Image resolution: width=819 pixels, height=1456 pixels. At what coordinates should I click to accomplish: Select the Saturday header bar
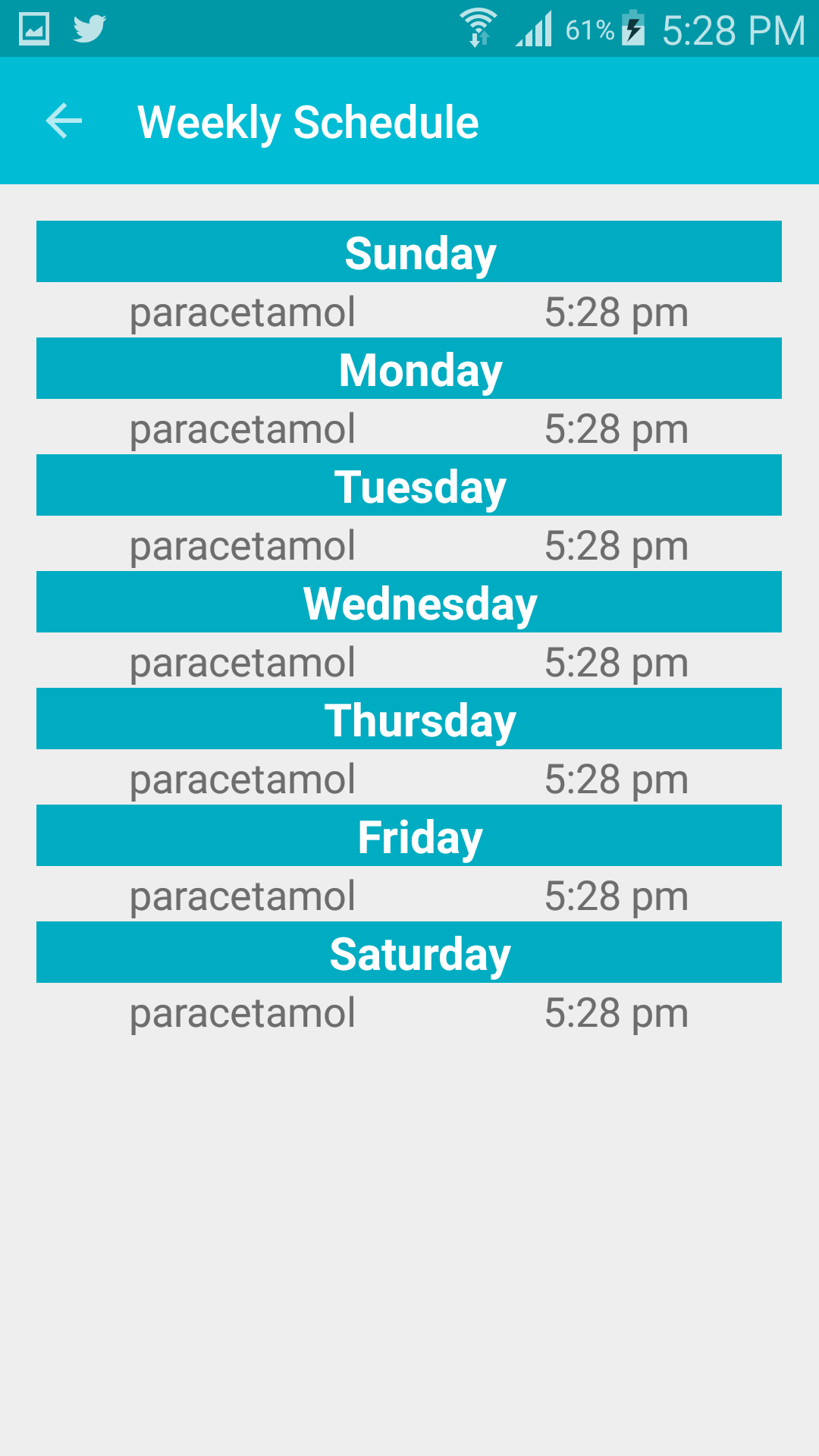[409, 952]
